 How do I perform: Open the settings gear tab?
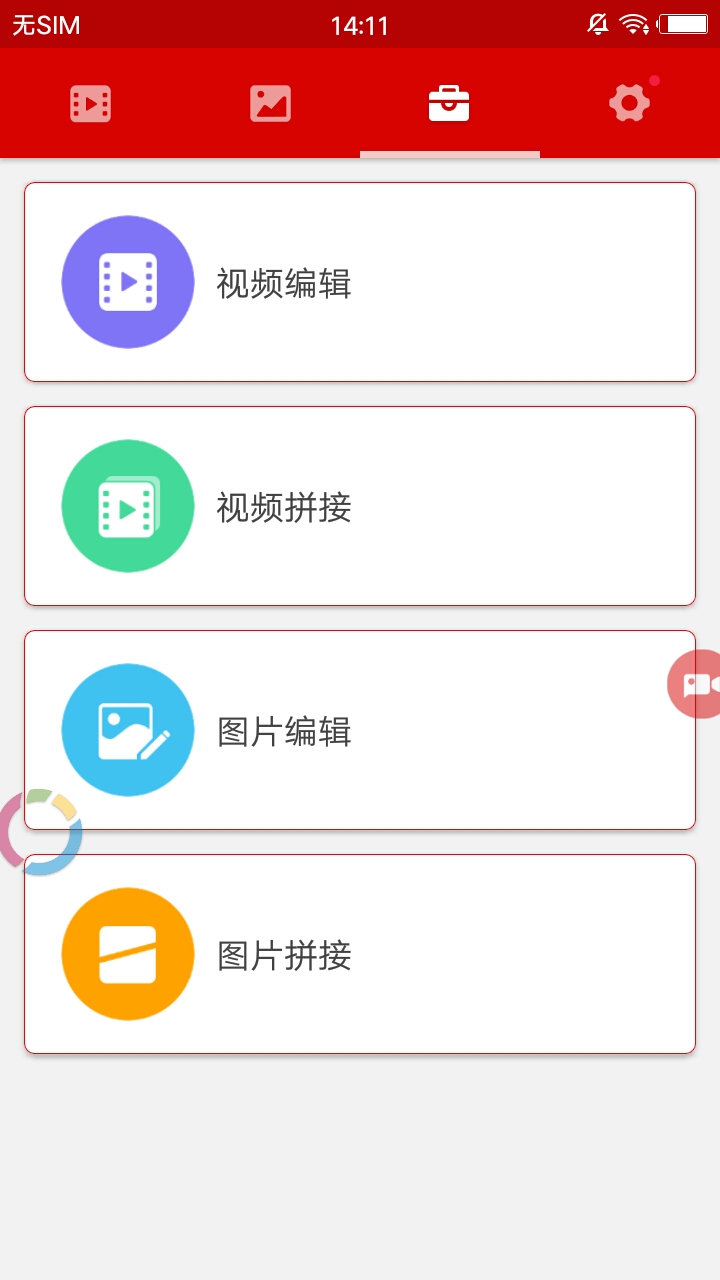pyautogui.click(x=629, y=103)
